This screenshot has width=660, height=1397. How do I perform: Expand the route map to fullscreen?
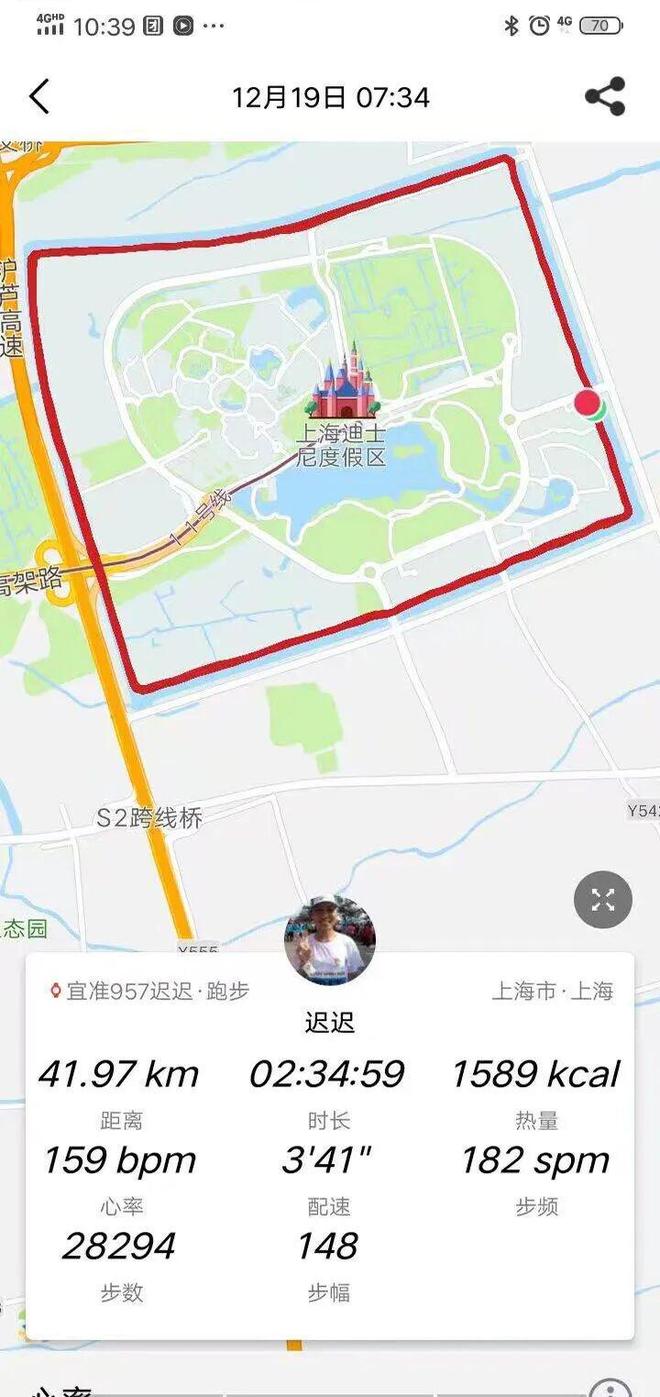click(x=603, y=900)
